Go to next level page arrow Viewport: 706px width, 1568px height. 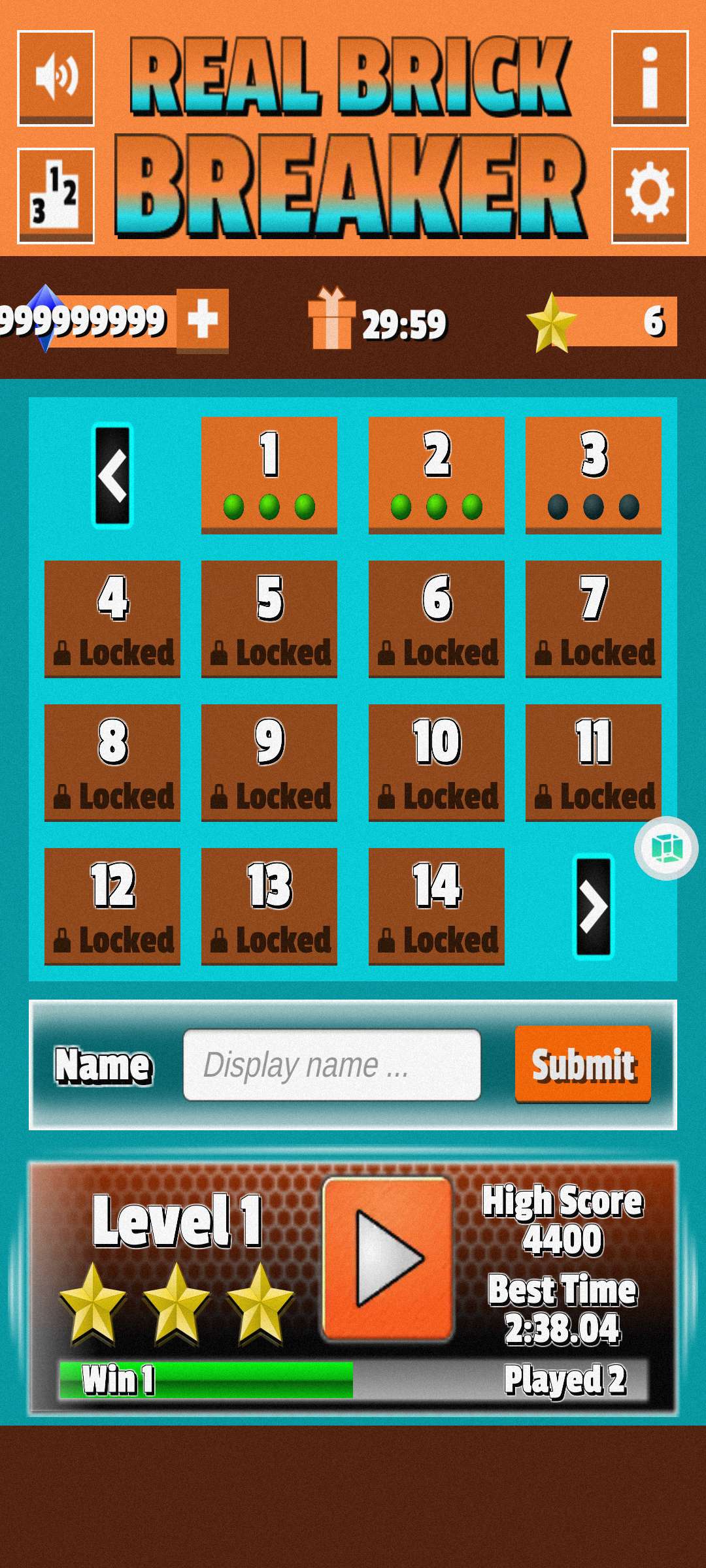[593, 906]
